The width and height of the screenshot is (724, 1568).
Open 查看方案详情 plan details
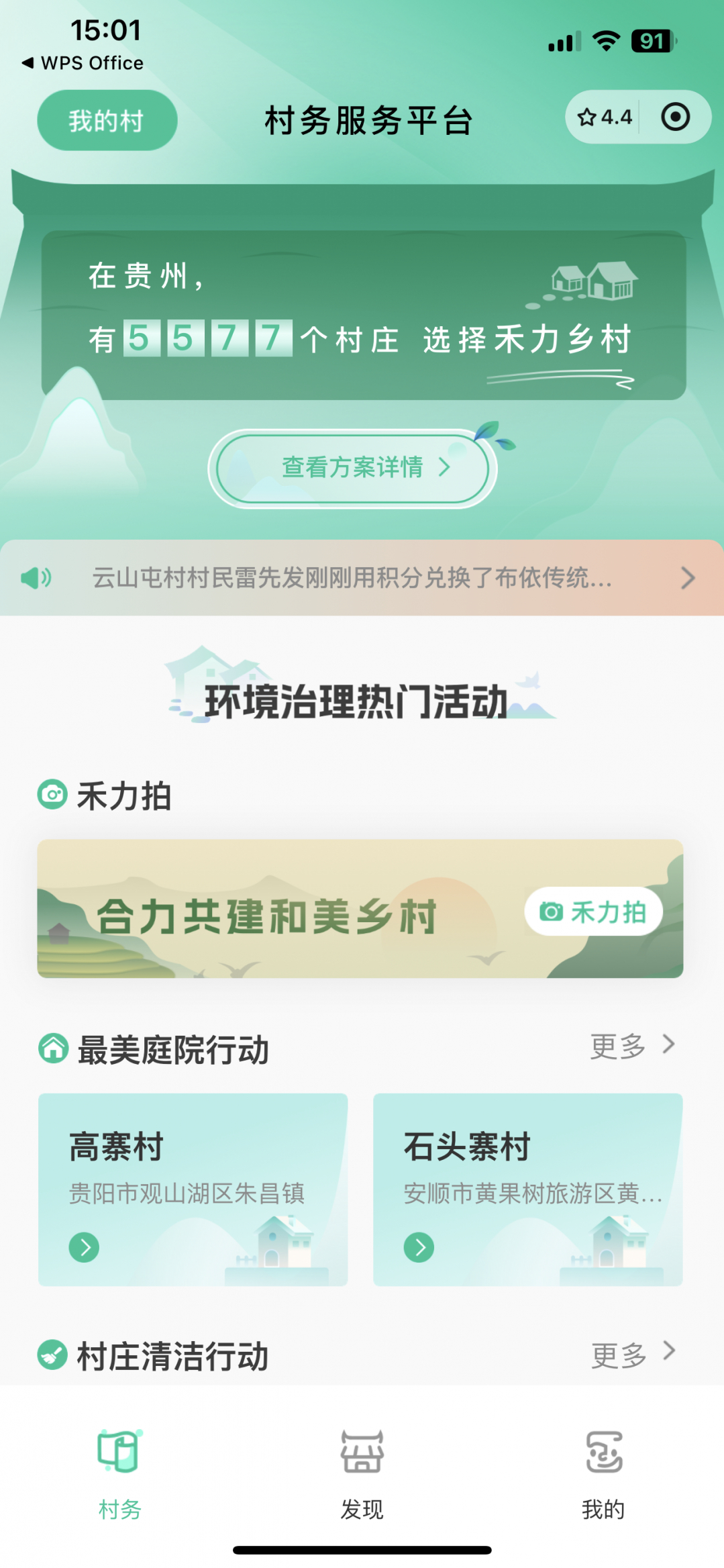(x=352, y=468)
